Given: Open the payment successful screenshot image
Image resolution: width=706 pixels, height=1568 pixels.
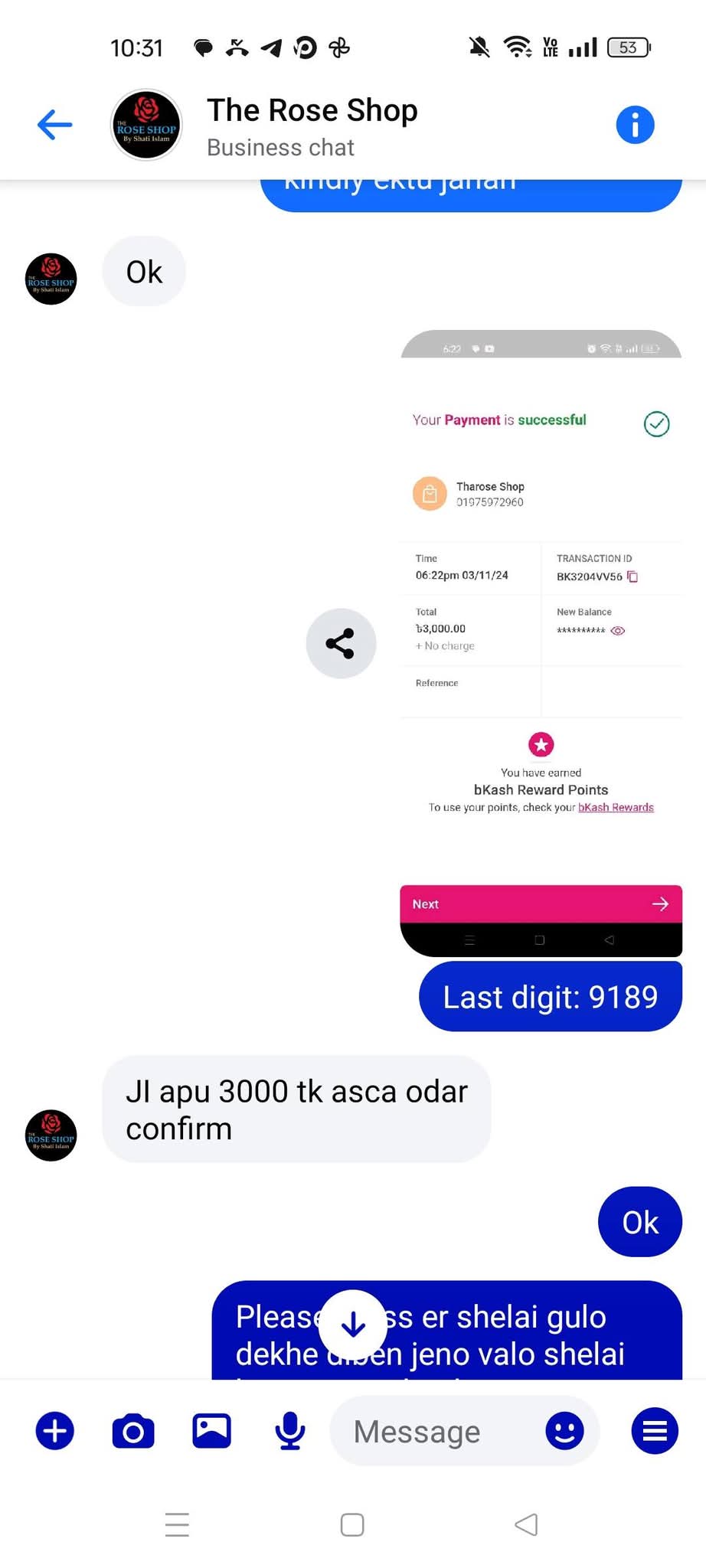Looking at the screenshot, I should 541,643.
